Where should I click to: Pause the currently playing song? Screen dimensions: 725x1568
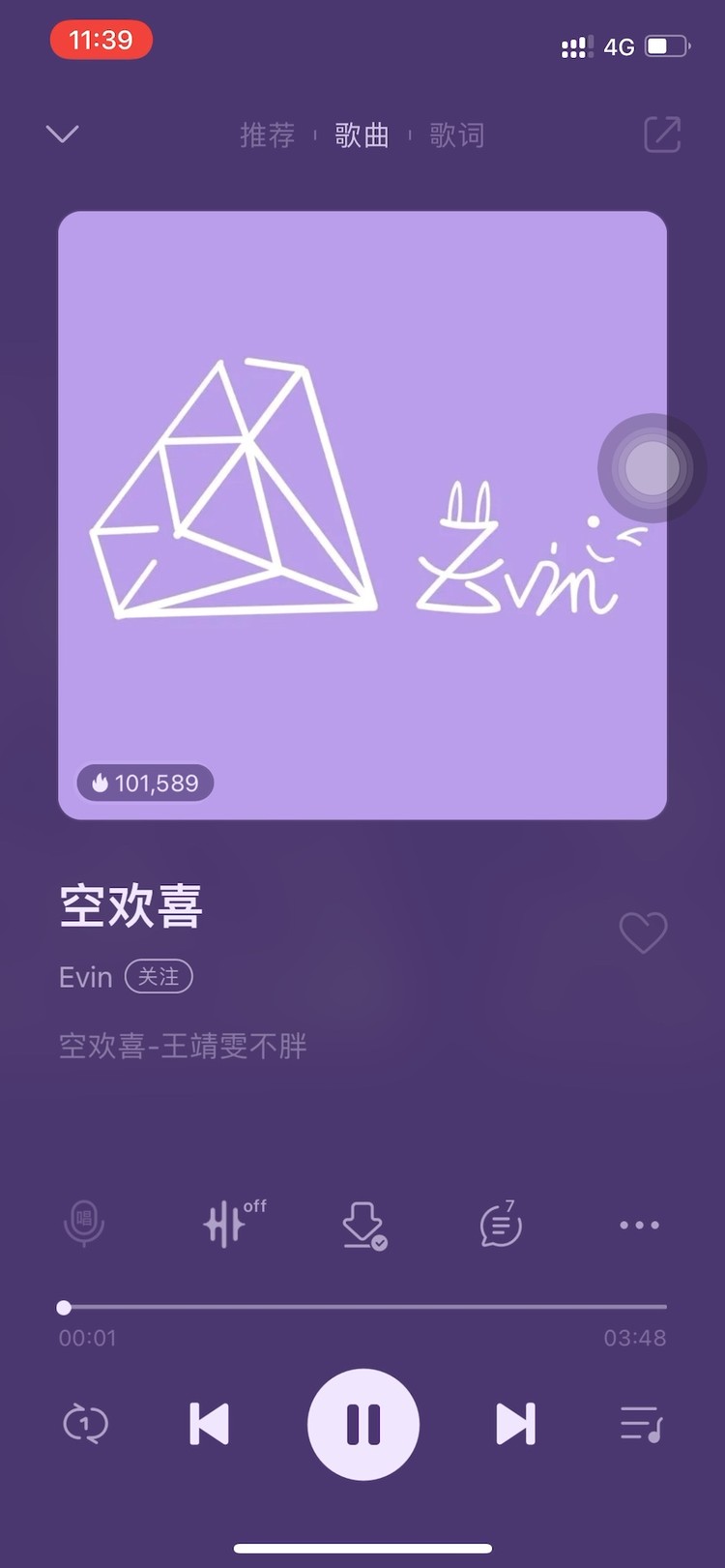[x=362, y=1423]
